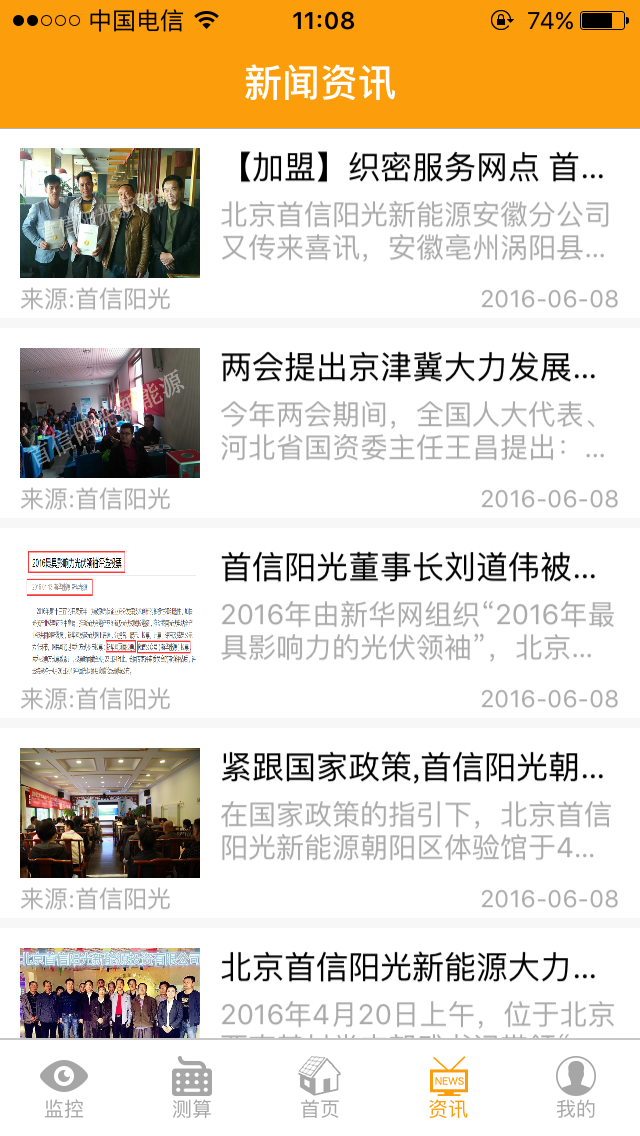Image resolution: width=640 pixels, height=1136 pixels.
Task: Go to the 测算 tab
Action: [192, 1088]
